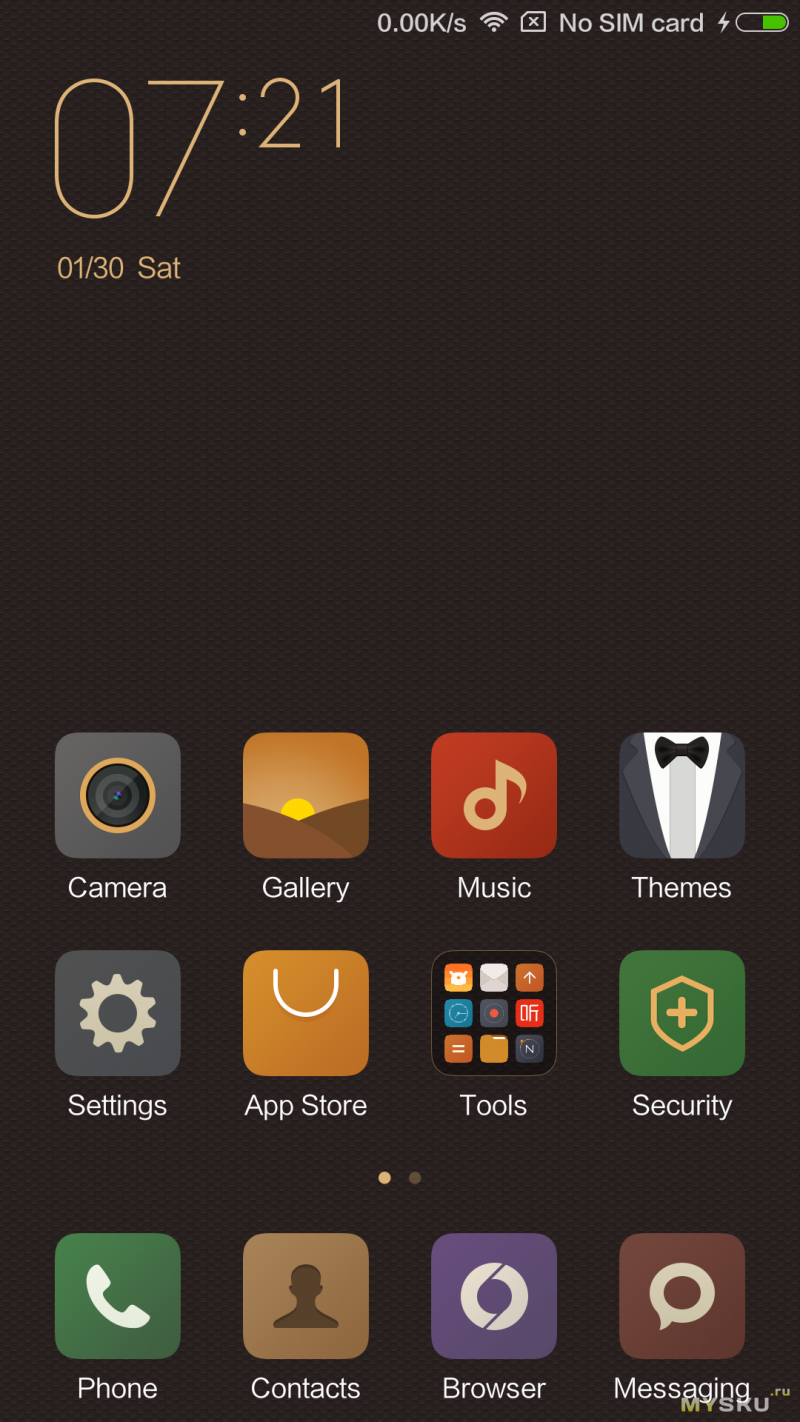The width and height of the screenshot is (800, 1422).
Task: Launch the App Store
Action: 306,1013
